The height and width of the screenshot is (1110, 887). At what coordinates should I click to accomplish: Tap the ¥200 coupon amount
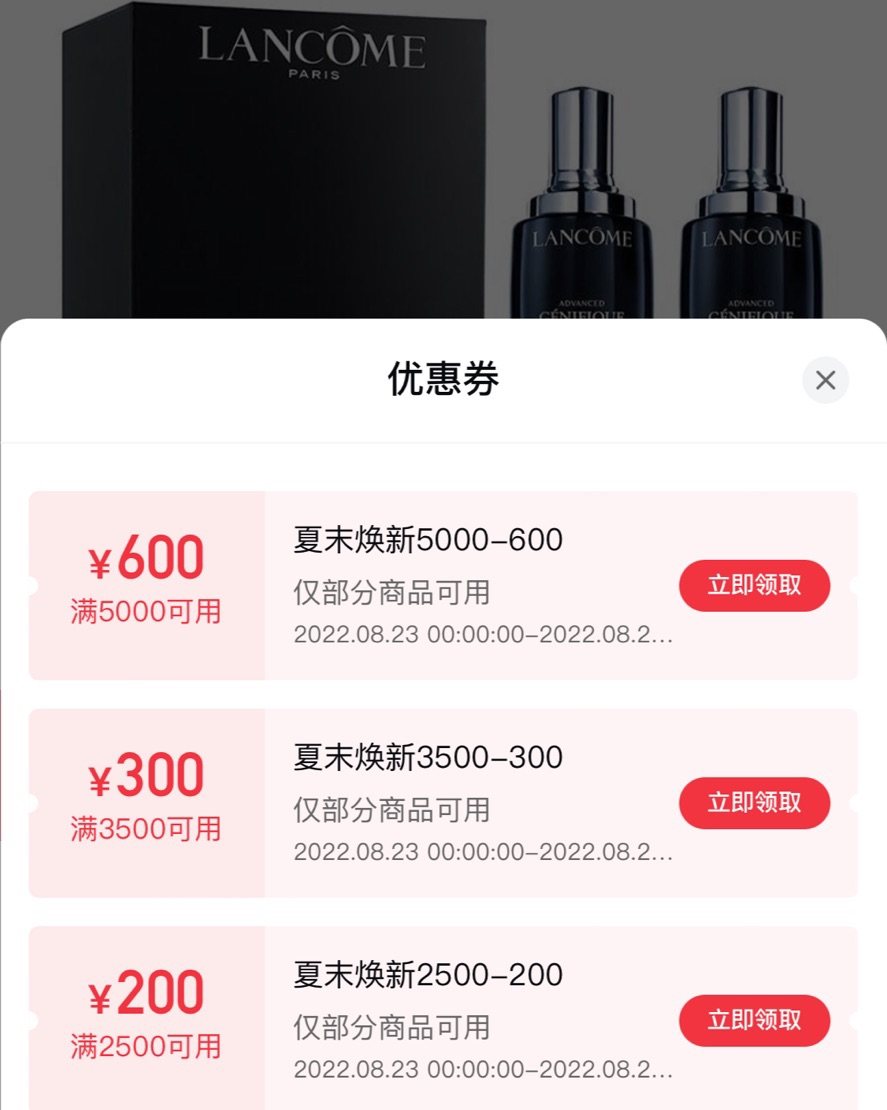click(x=148, y=992)
